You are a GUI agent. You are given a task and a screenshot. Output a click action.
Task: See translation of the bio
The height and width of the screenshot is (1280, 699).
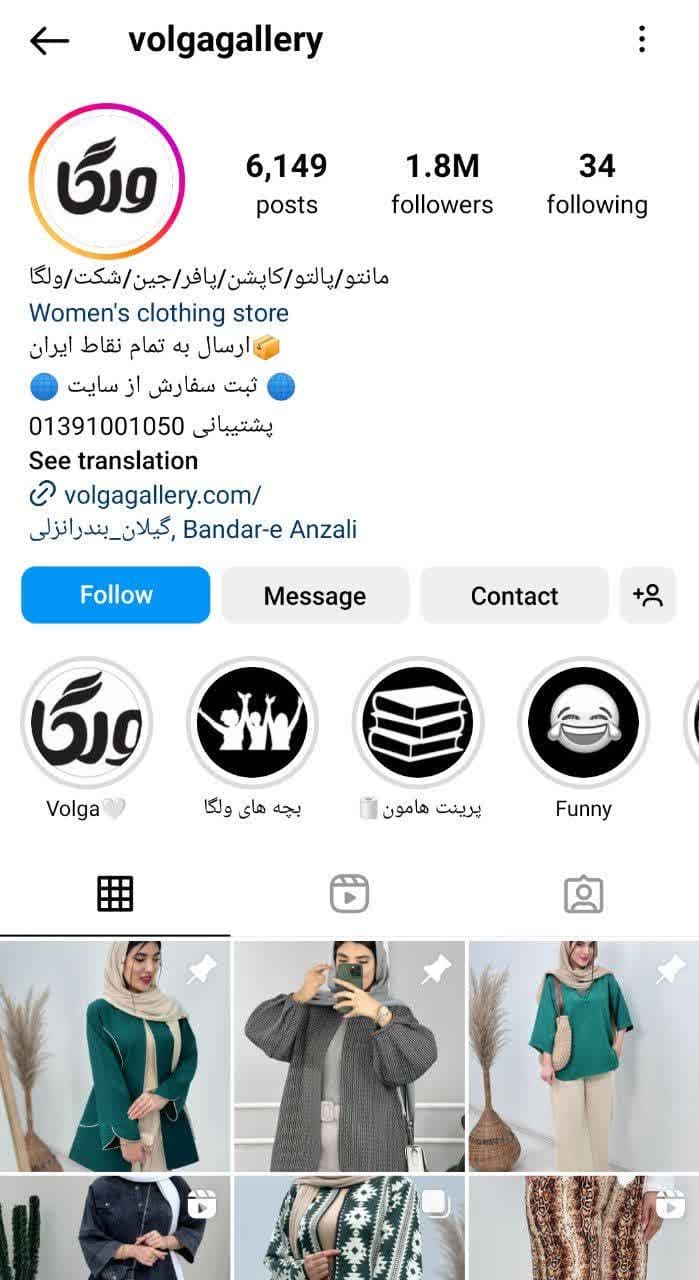click(113, 460)
